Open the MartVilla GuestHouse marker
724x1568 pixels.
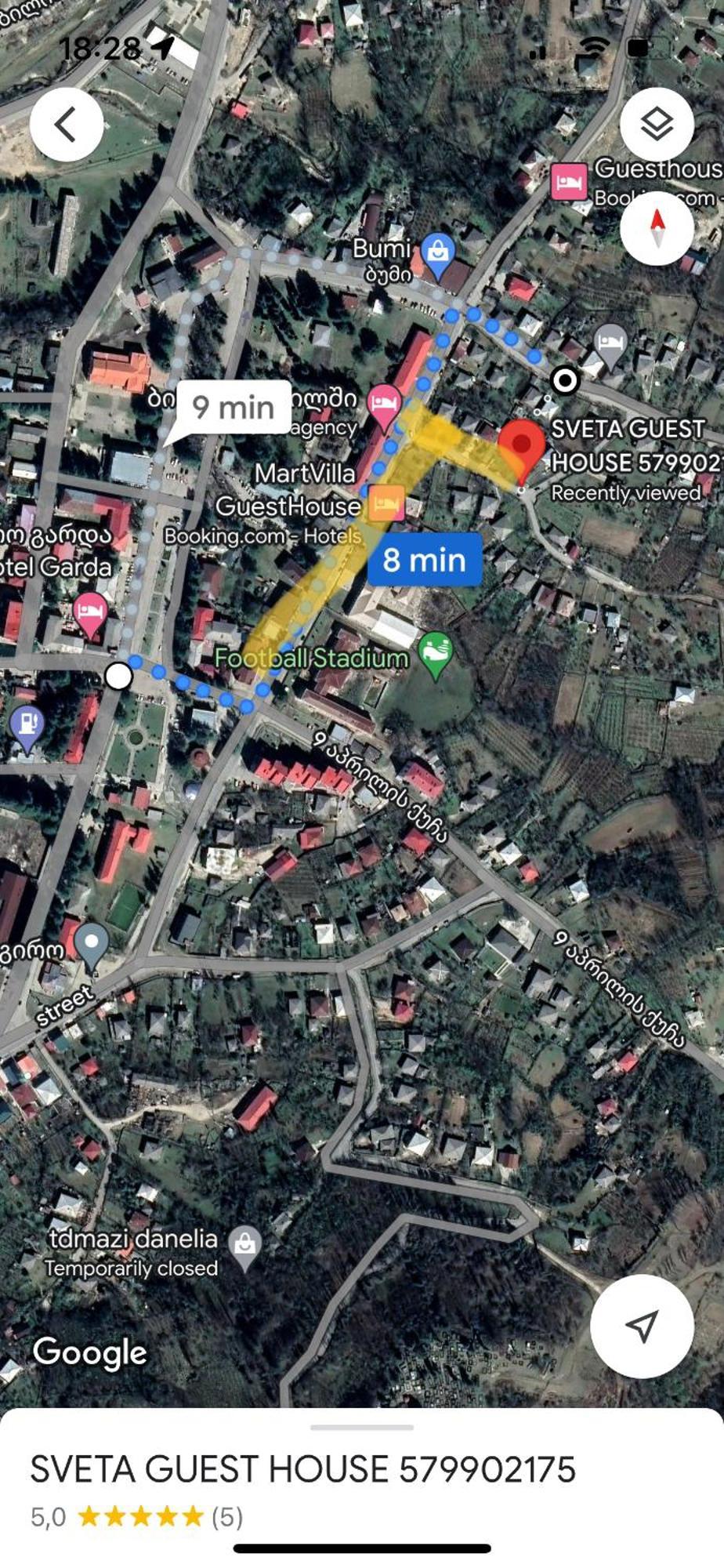[386, 503]
